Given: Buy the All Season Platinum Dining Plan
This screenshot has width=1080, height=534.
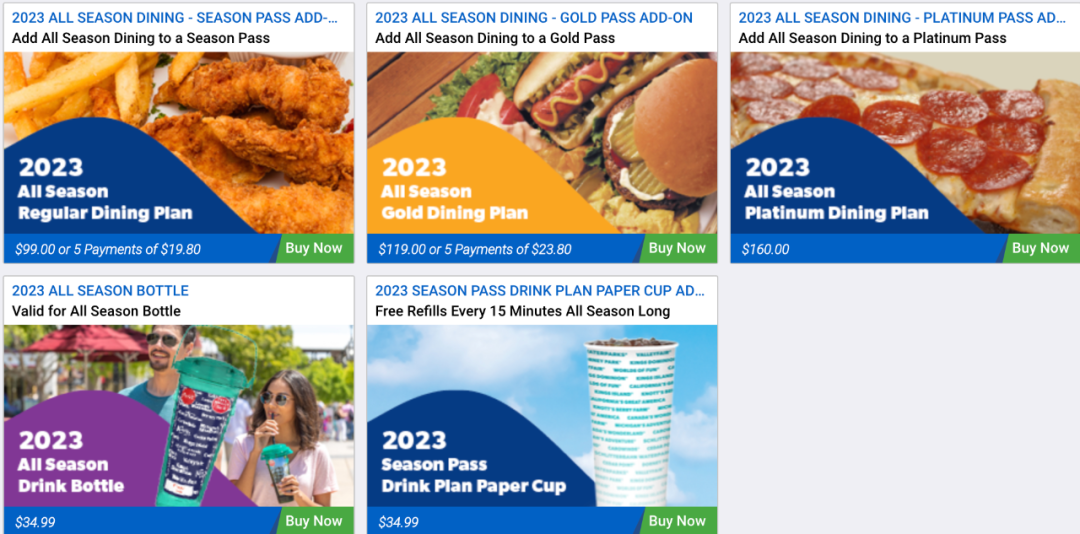Looking at the screenshot, I should click(x=1040, y=248).
